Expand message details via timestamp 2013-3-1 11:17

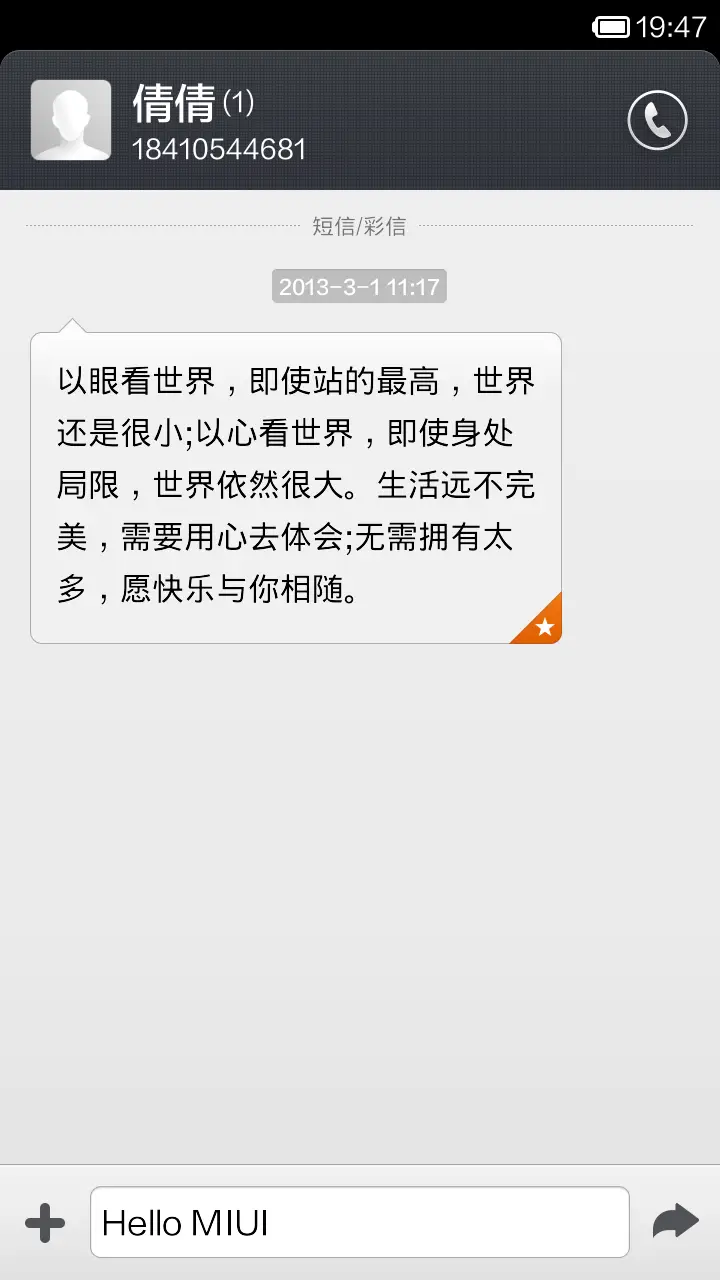coord(359,287)
